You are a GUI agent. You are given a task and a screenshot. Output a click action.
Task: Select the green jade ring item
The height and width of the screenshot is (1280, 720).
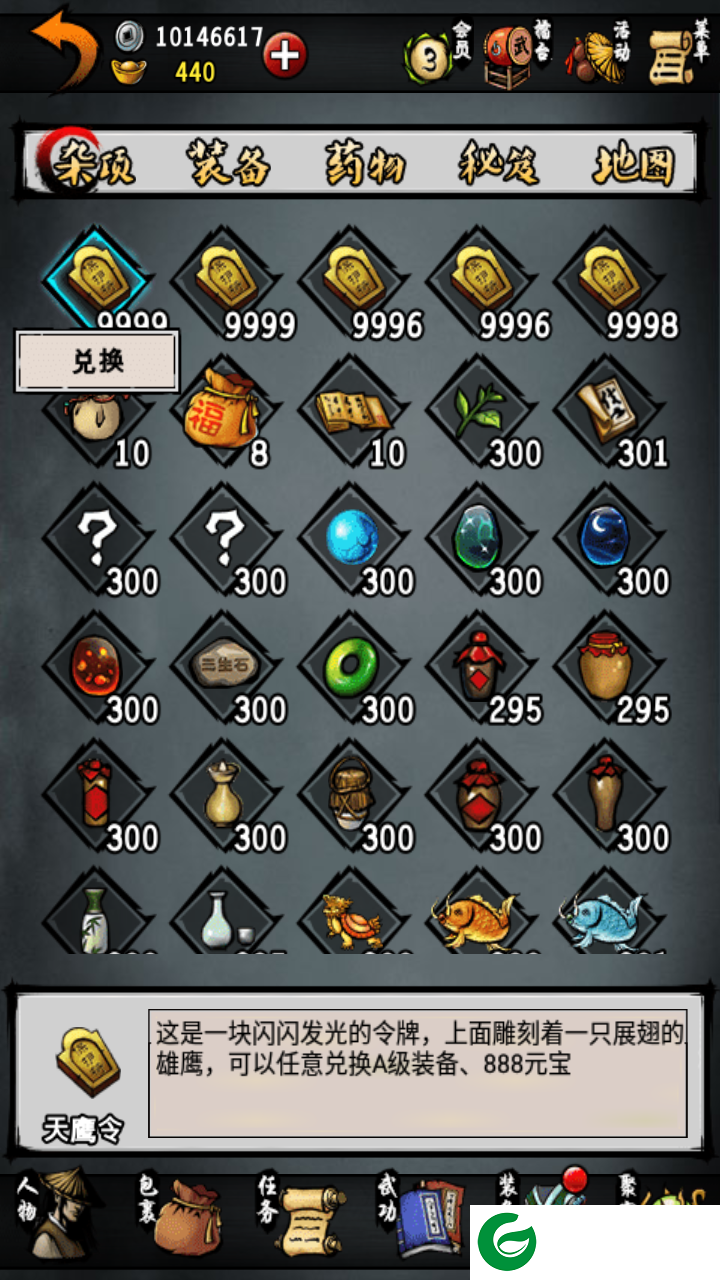coord(350,667)
